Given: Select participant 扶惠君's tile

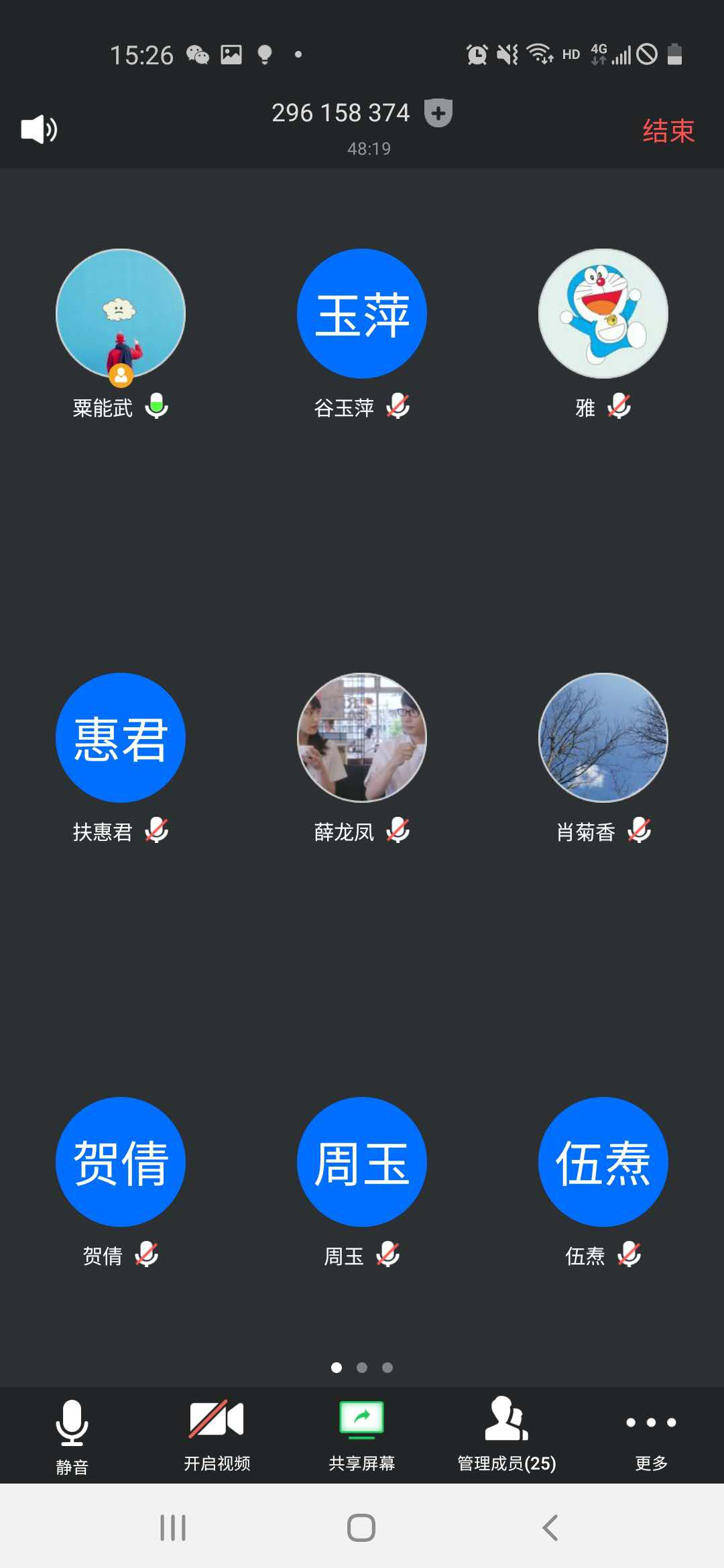Looking at the screenshot, I should (x=121, y=738).
